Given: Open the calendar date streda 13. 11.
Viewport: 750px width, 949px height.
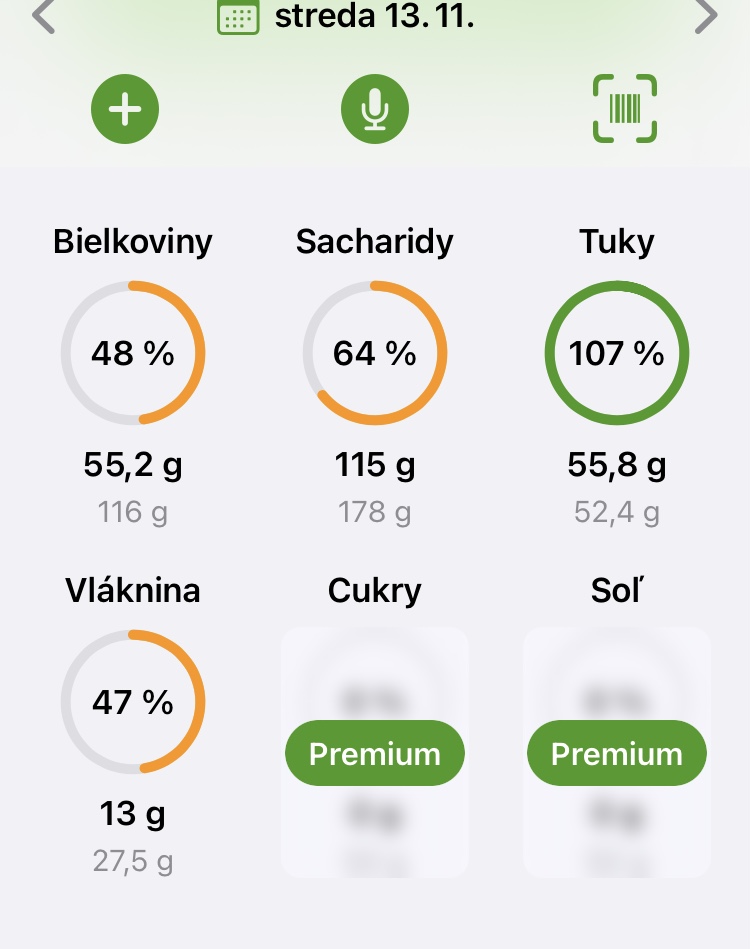Looking at the screenshot, I should (345, 16).
